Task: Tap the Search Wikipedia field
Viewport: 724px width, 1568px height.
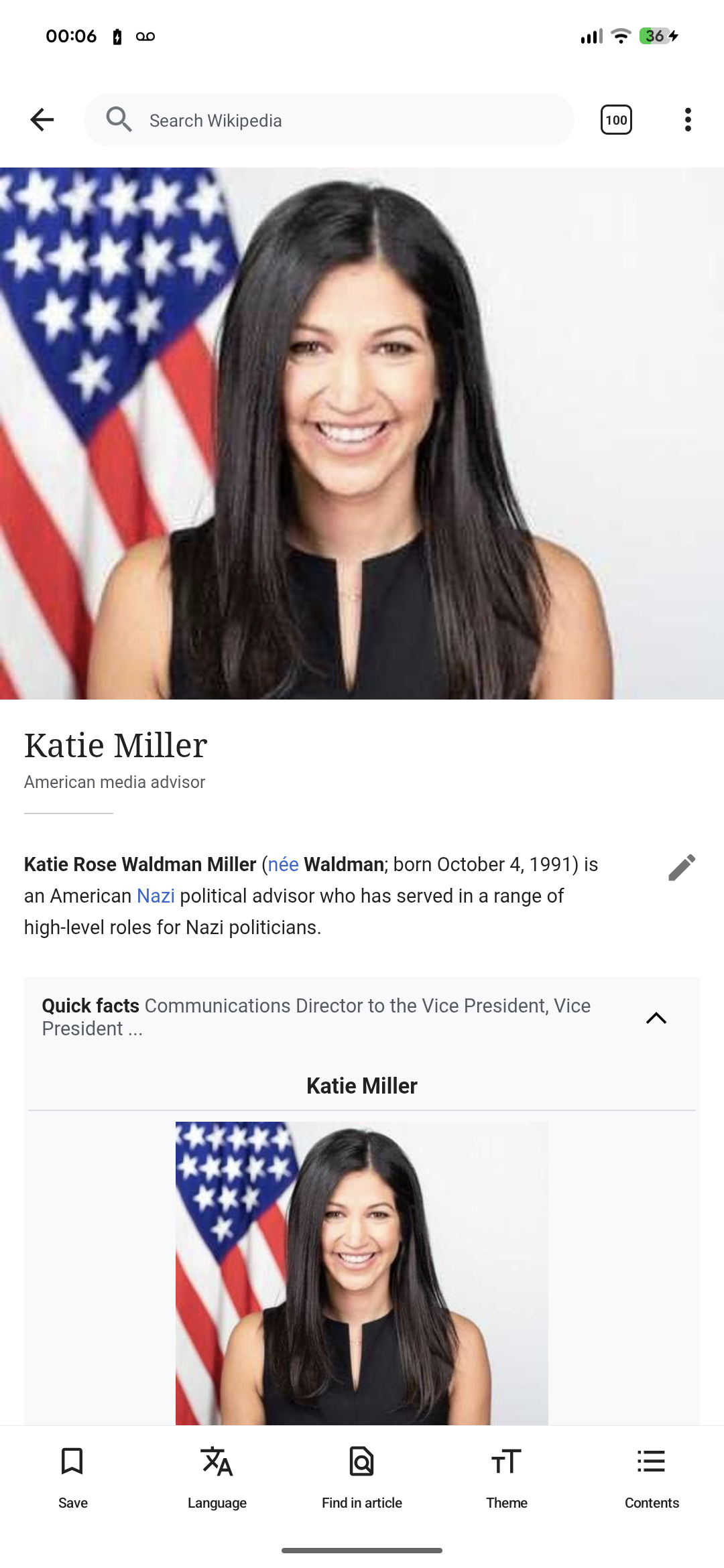Action: pos(328,121)
